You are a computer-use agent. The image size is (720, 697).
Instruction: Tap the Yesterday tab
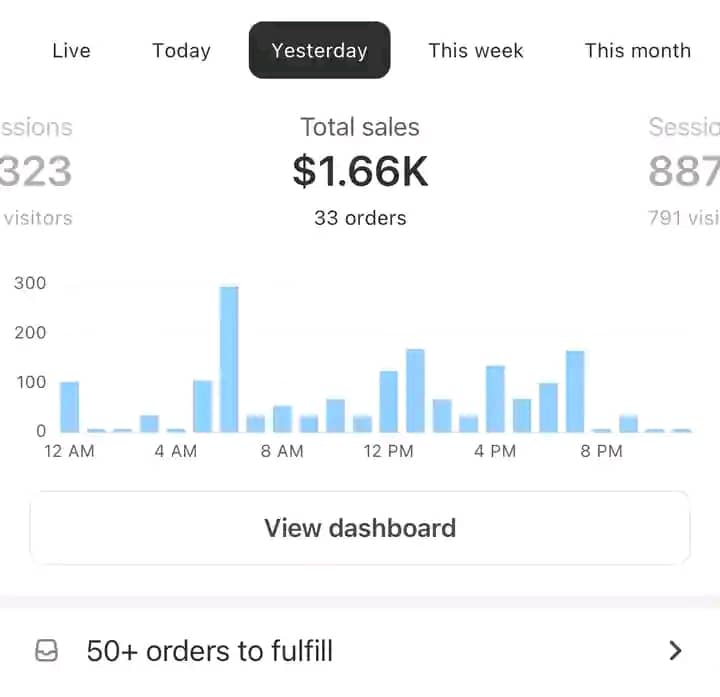319,51
